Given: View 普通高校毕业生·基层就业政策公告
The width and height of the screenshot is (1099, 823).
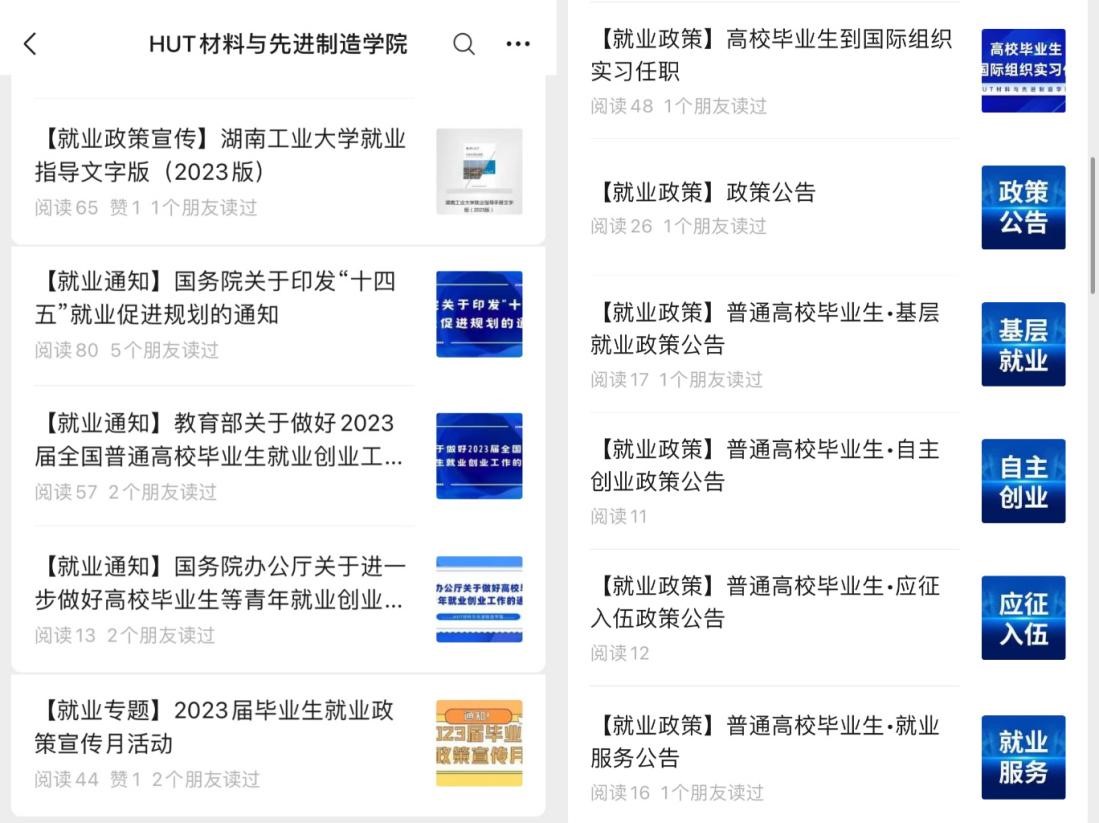Looking at the screenshot, I should pos(765,328).
